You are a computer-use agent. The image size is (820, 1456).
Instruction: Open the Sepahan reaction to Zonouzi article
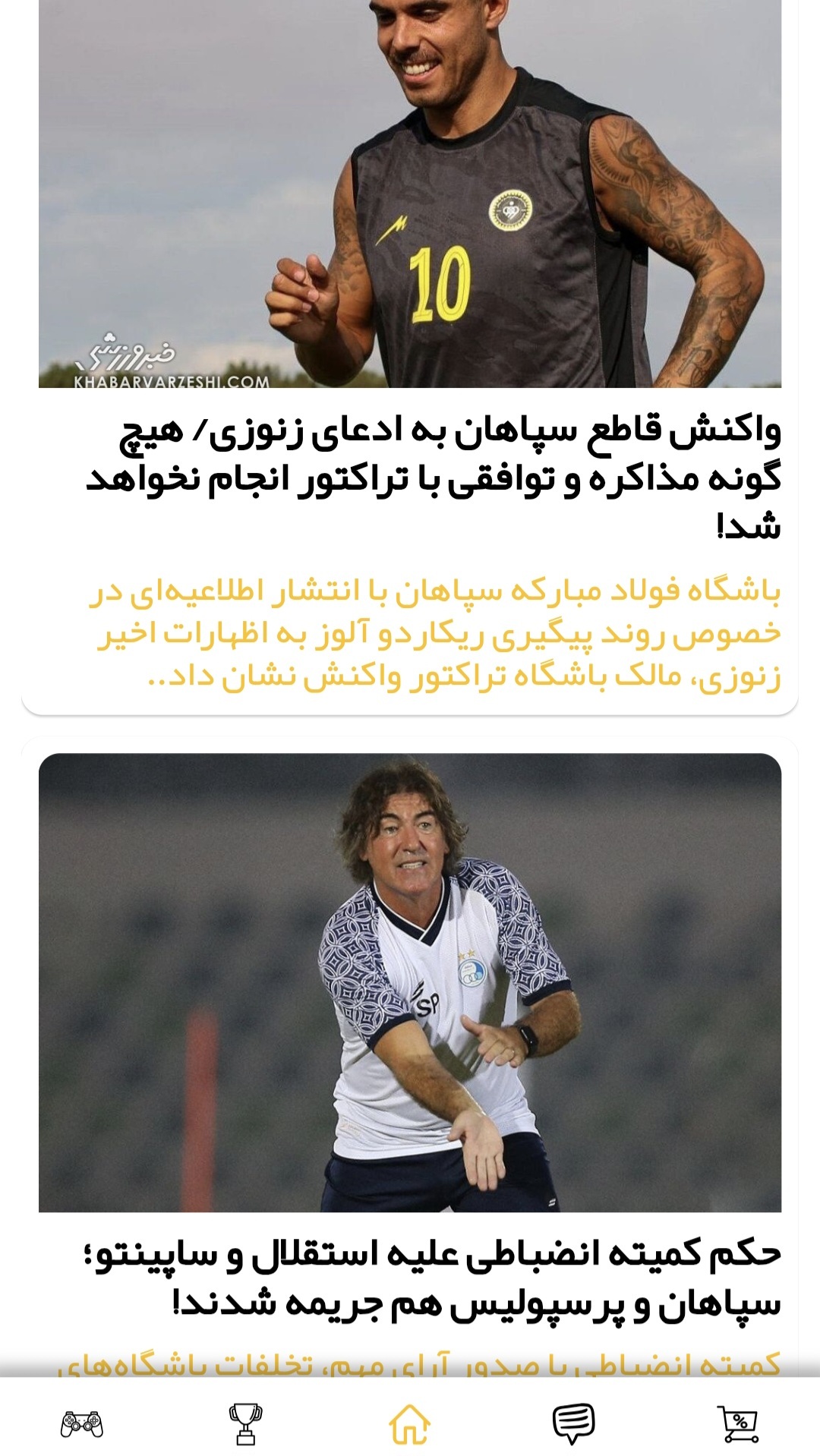tap(433, 478)
